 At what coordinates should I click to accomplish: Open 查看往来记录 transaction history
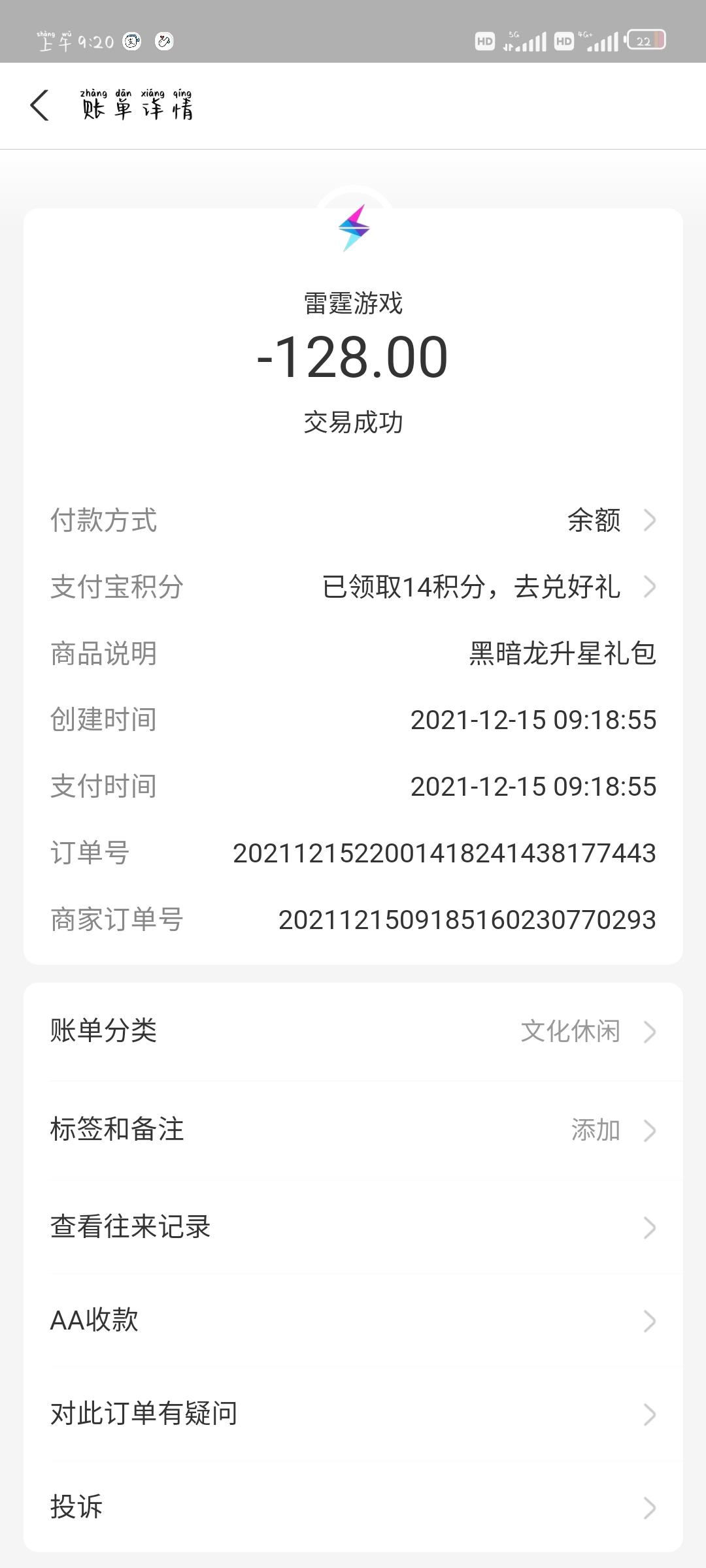(353, 1225)
